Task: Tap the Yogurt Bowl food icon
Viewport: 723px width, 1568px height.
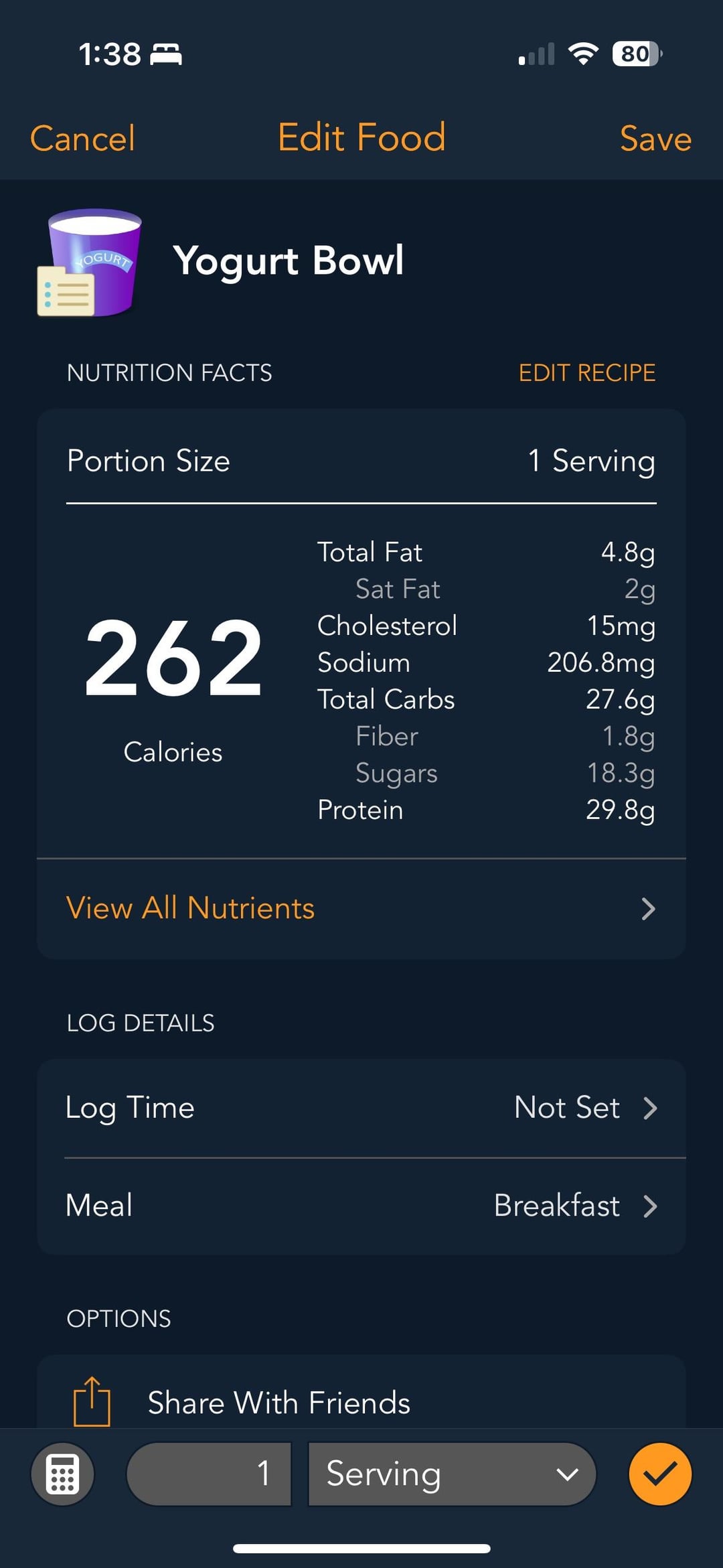Action: click(89, 263)
